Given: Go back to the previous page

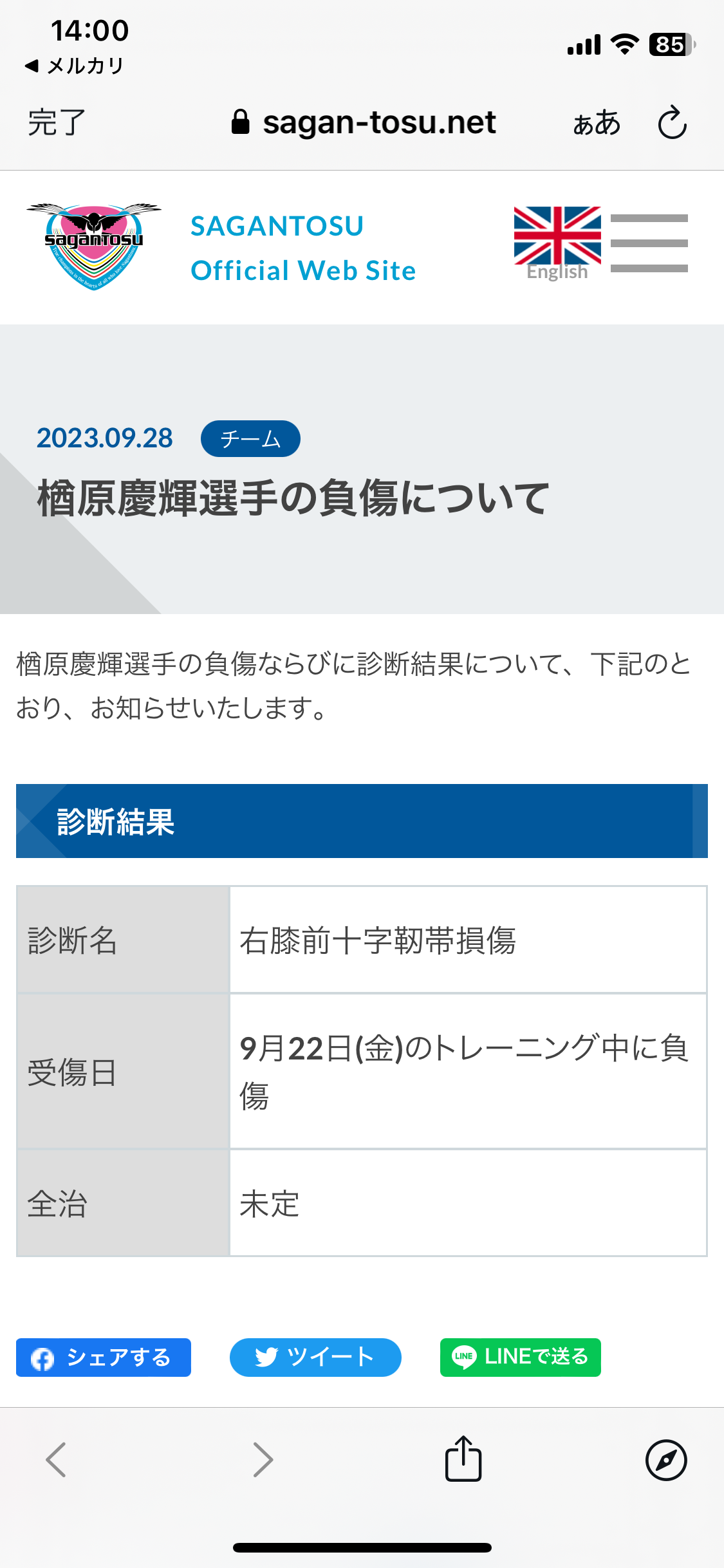Looking at the screenshot, I should point(56,1460).
